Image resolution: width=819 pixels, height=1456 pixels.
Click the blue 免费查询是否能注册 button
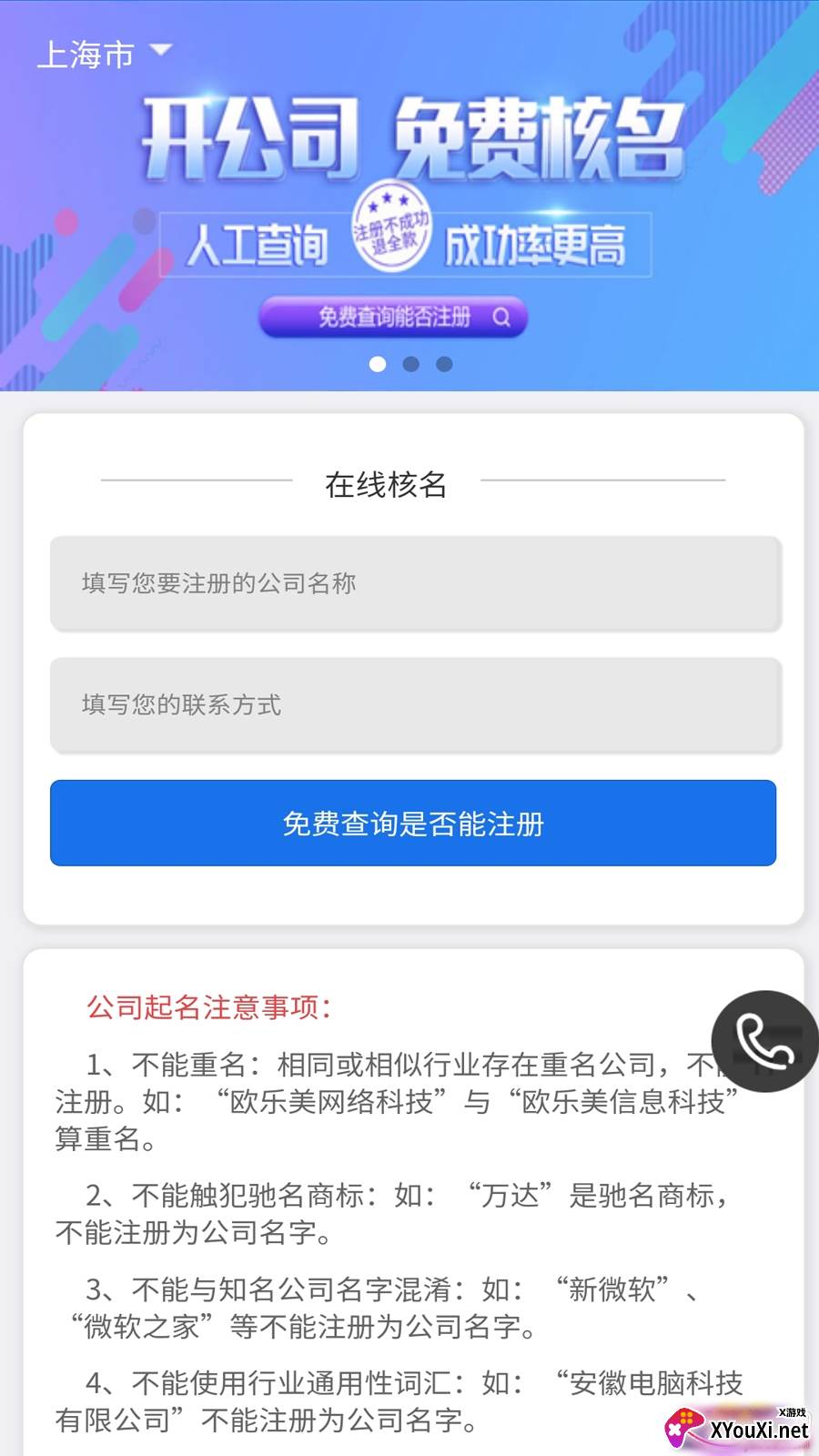[414, 824]
